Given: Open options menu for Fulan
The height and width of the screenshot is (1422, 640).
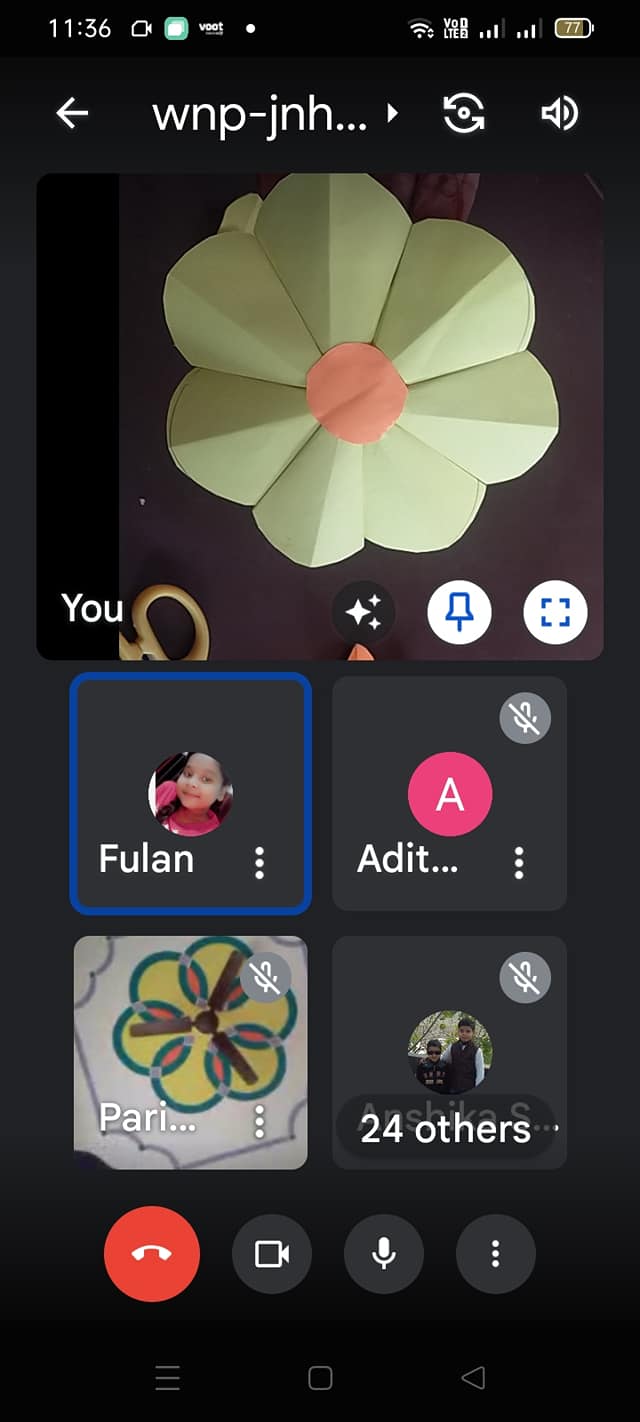Looking at the screenshot, I should click(x=259, y=862).
